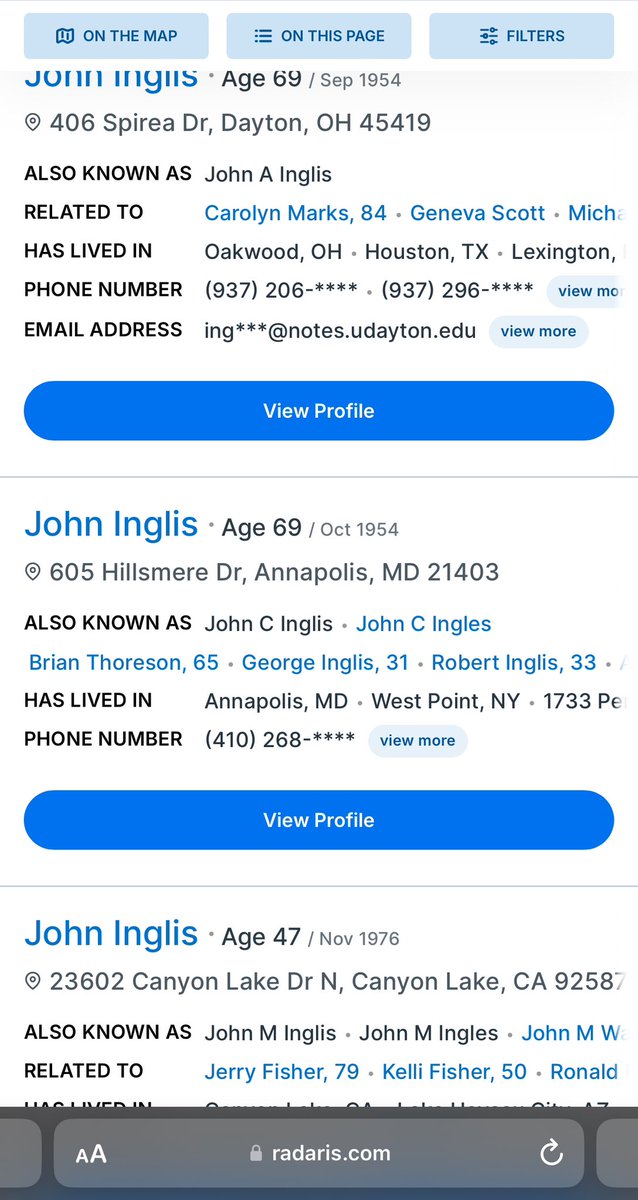Open relative Kelli Fisher, 50
The image size is (638, 1200).
tap(454, 1072)
